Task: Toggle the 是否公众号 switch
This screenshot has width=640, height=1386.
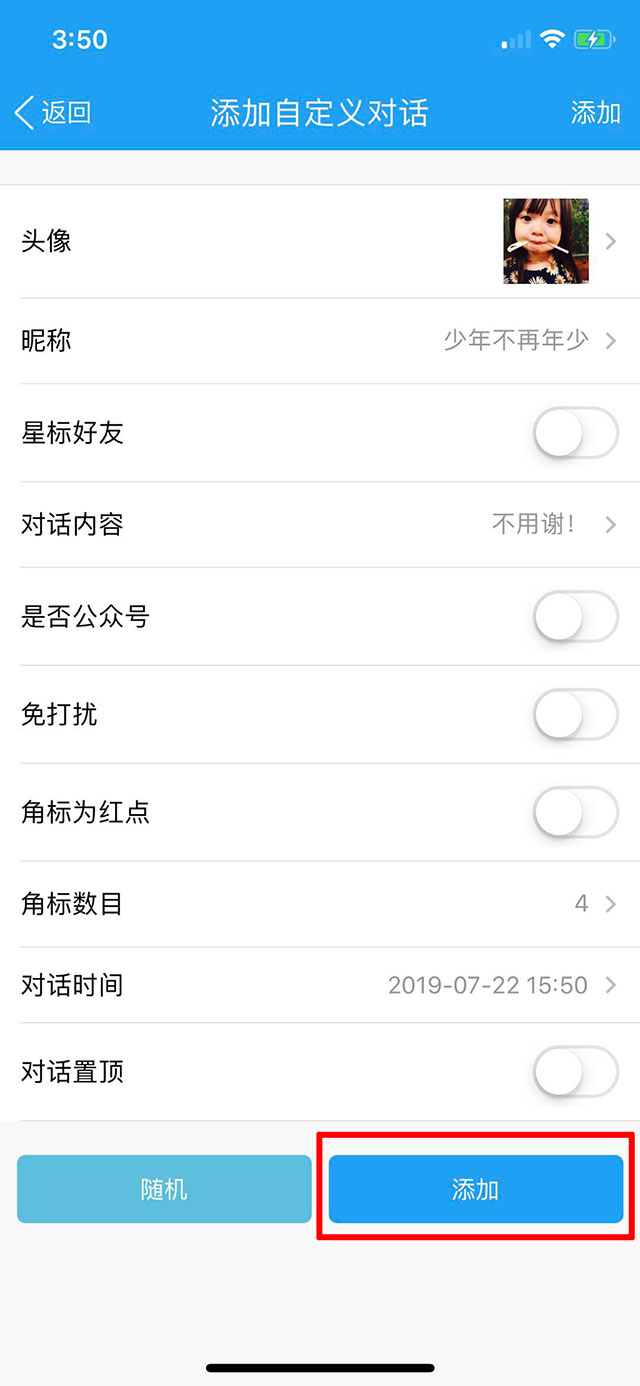Action: (575, 616)
